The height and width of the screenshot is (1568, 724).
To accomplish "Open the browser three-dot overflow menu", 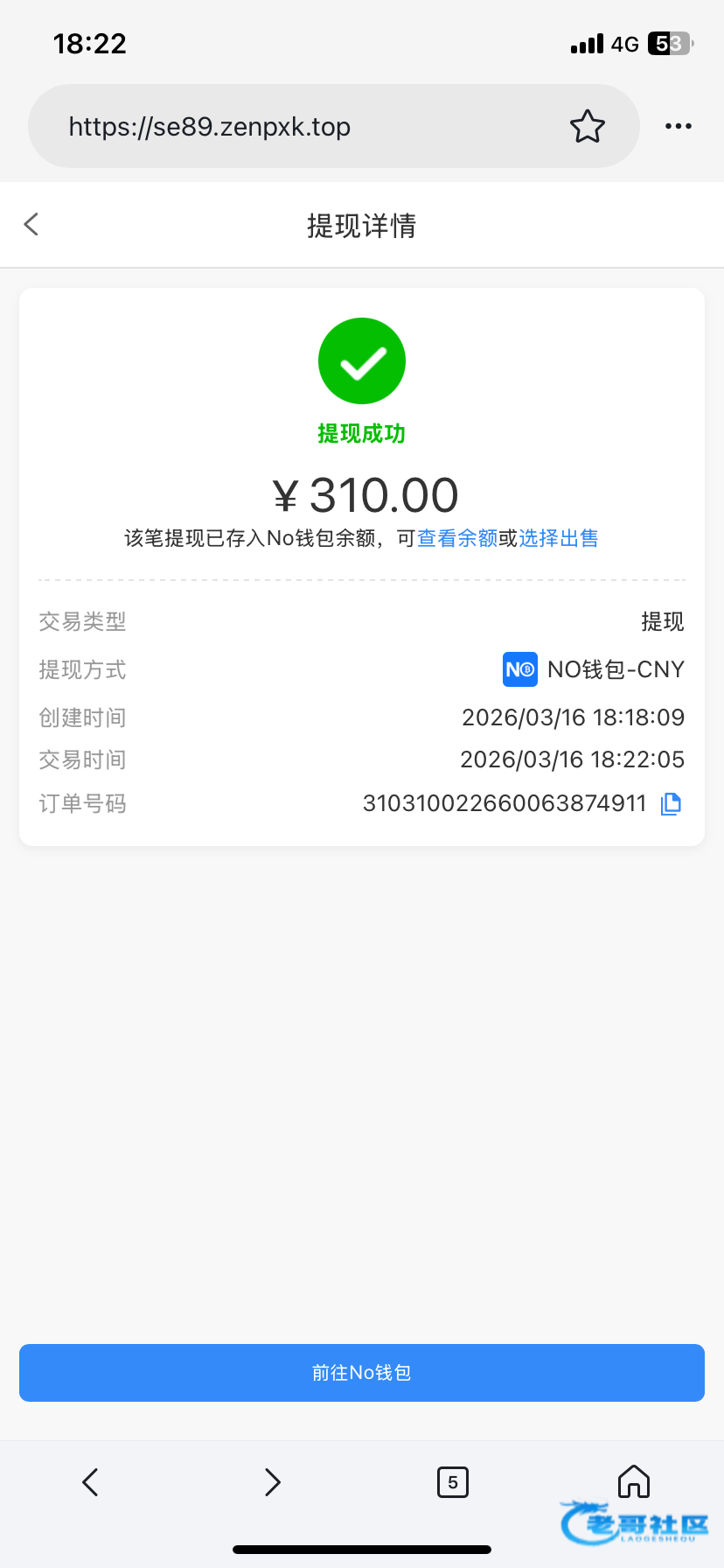I will (x=678, y=127).
